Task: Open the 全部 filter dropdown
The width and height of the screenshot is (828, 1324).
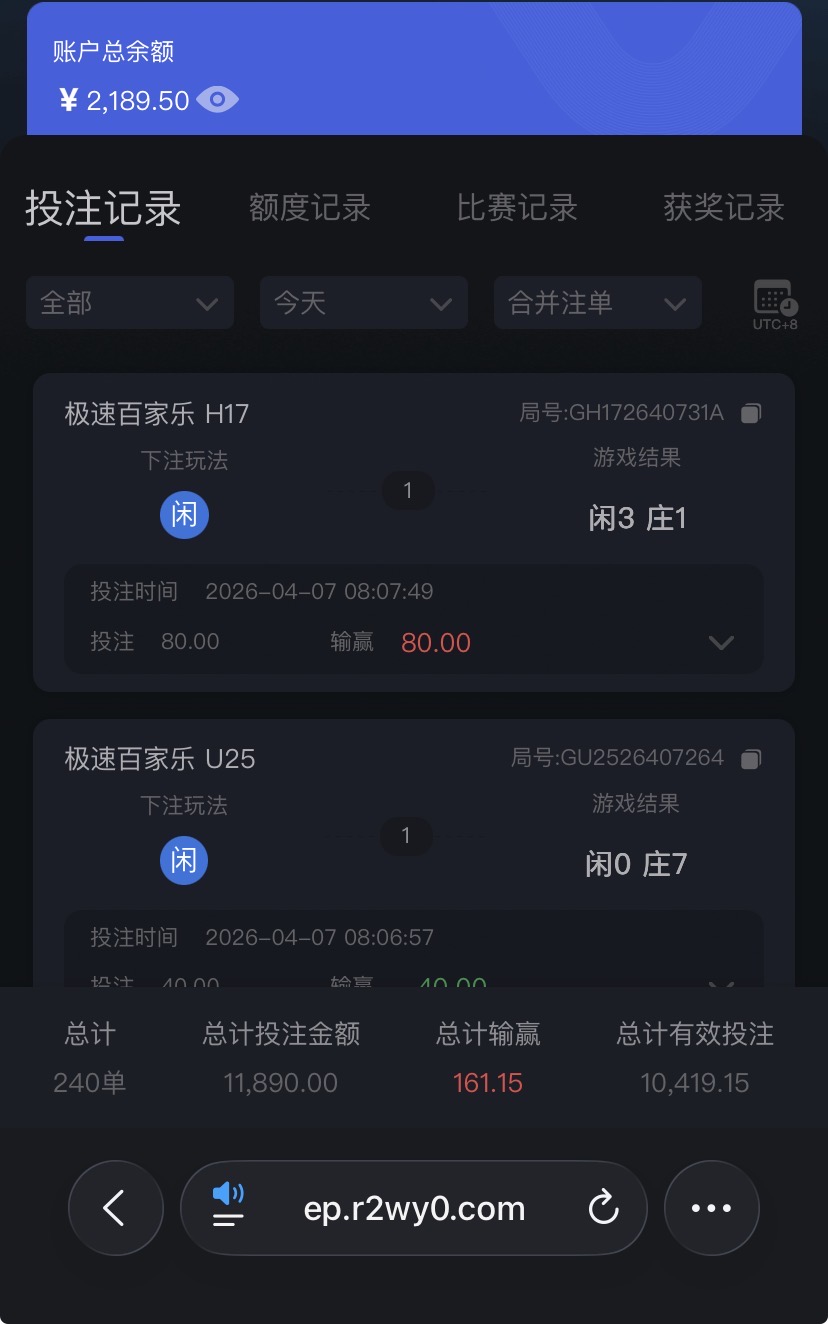Action: (x=130, y=303)
